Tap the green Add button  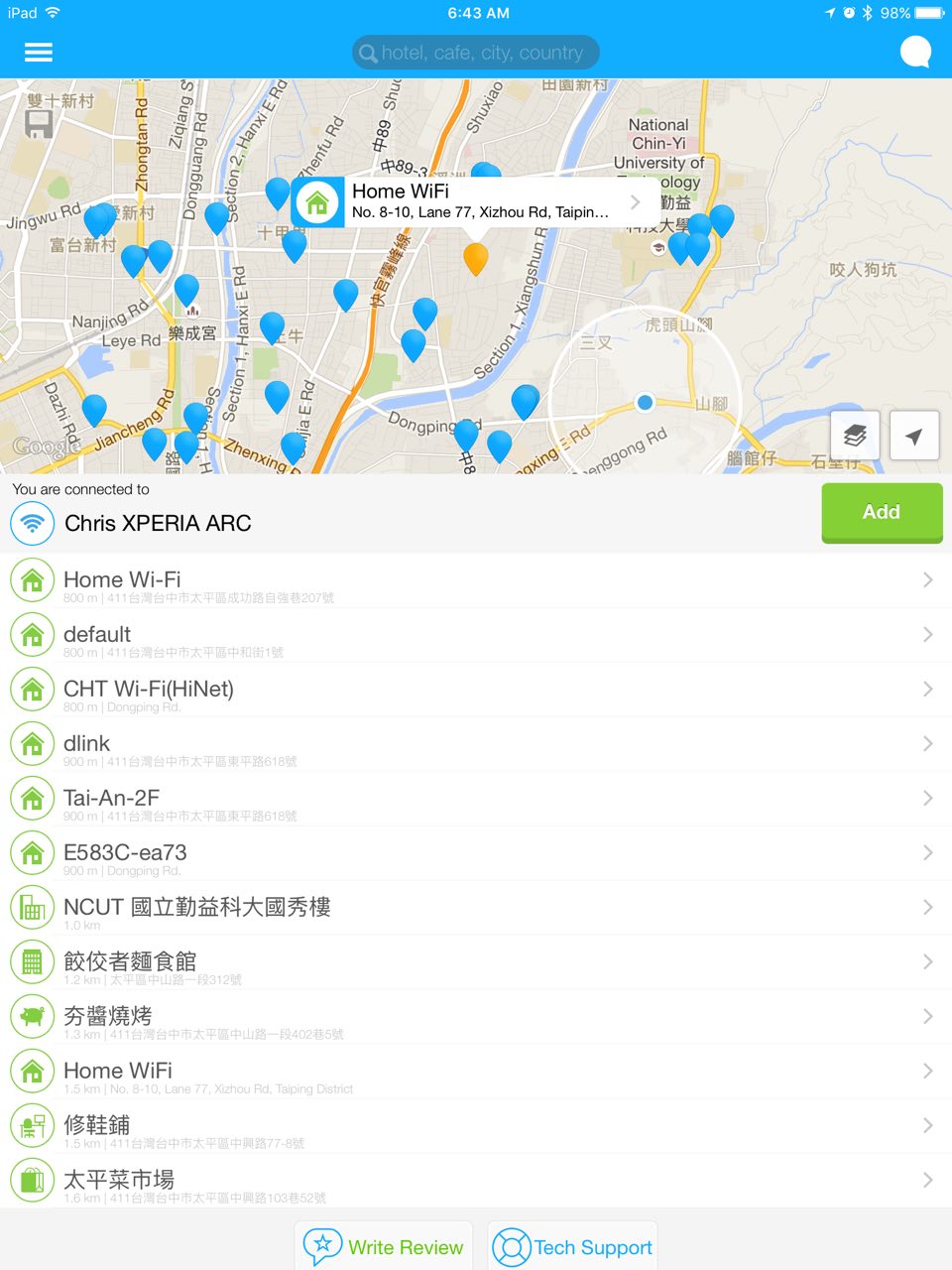(x=882, y=513)
